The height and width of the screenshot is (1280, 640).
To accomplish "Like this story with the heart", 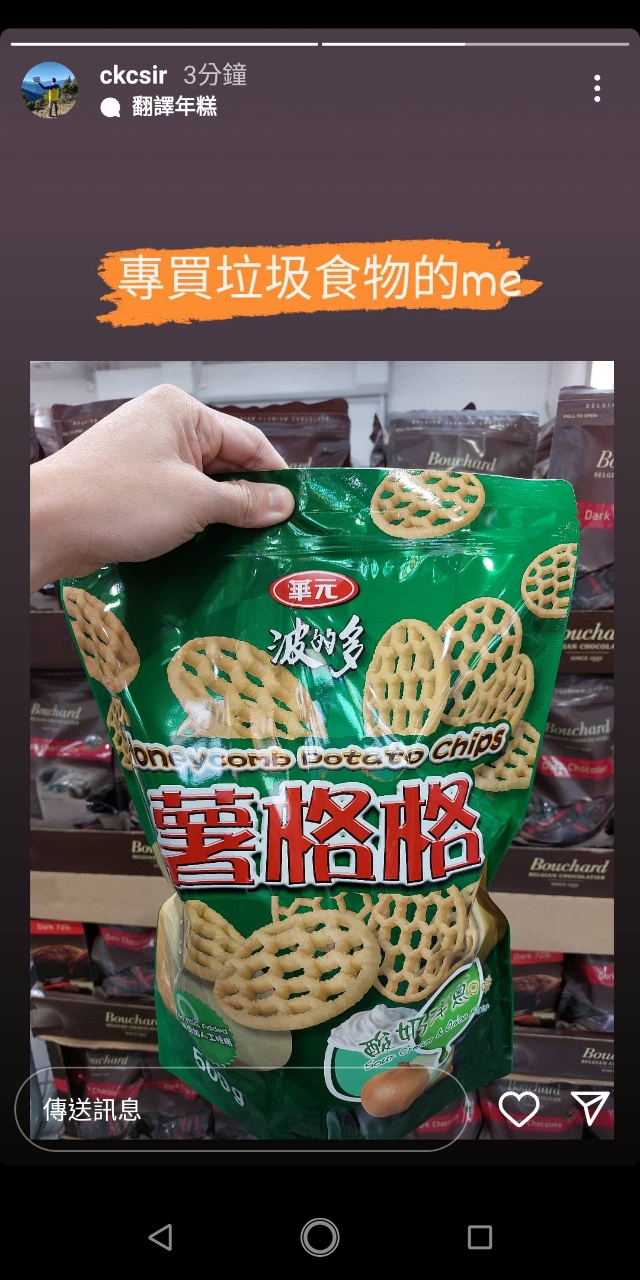I will click(x=519, y=1109).
